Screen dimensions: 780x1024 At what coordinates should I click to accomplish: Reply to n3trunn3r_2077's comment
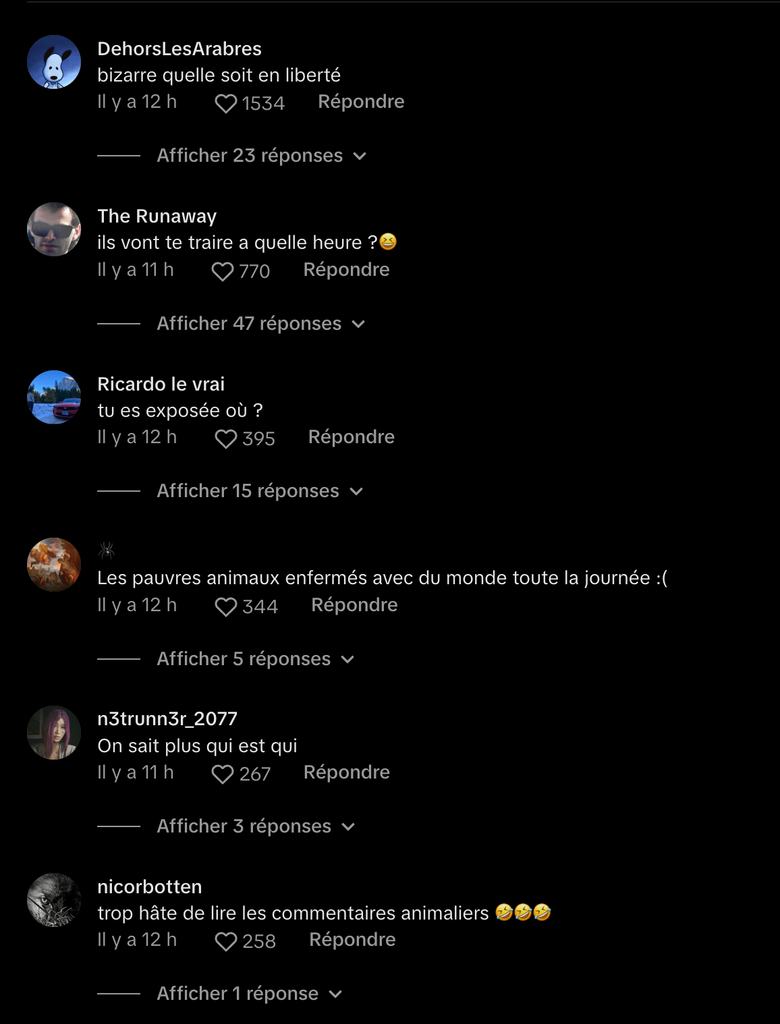(346, 773)
